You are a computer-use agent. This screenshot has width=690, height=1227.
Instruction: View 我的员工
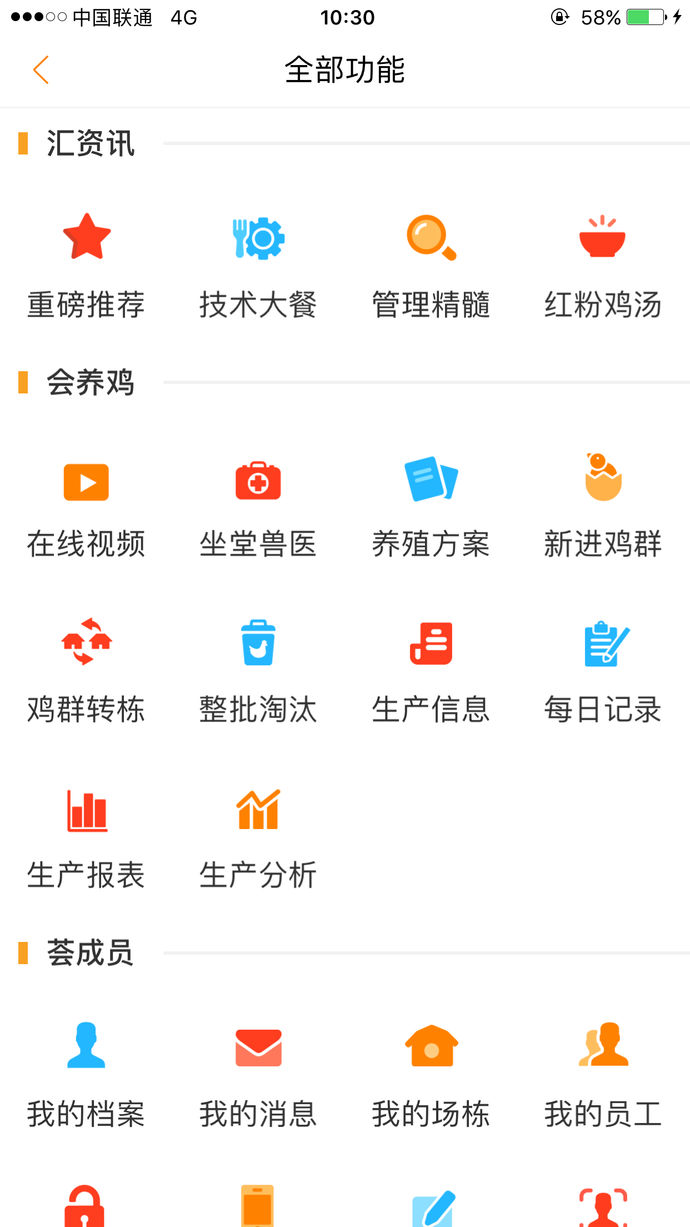(x=603, y=1074)
